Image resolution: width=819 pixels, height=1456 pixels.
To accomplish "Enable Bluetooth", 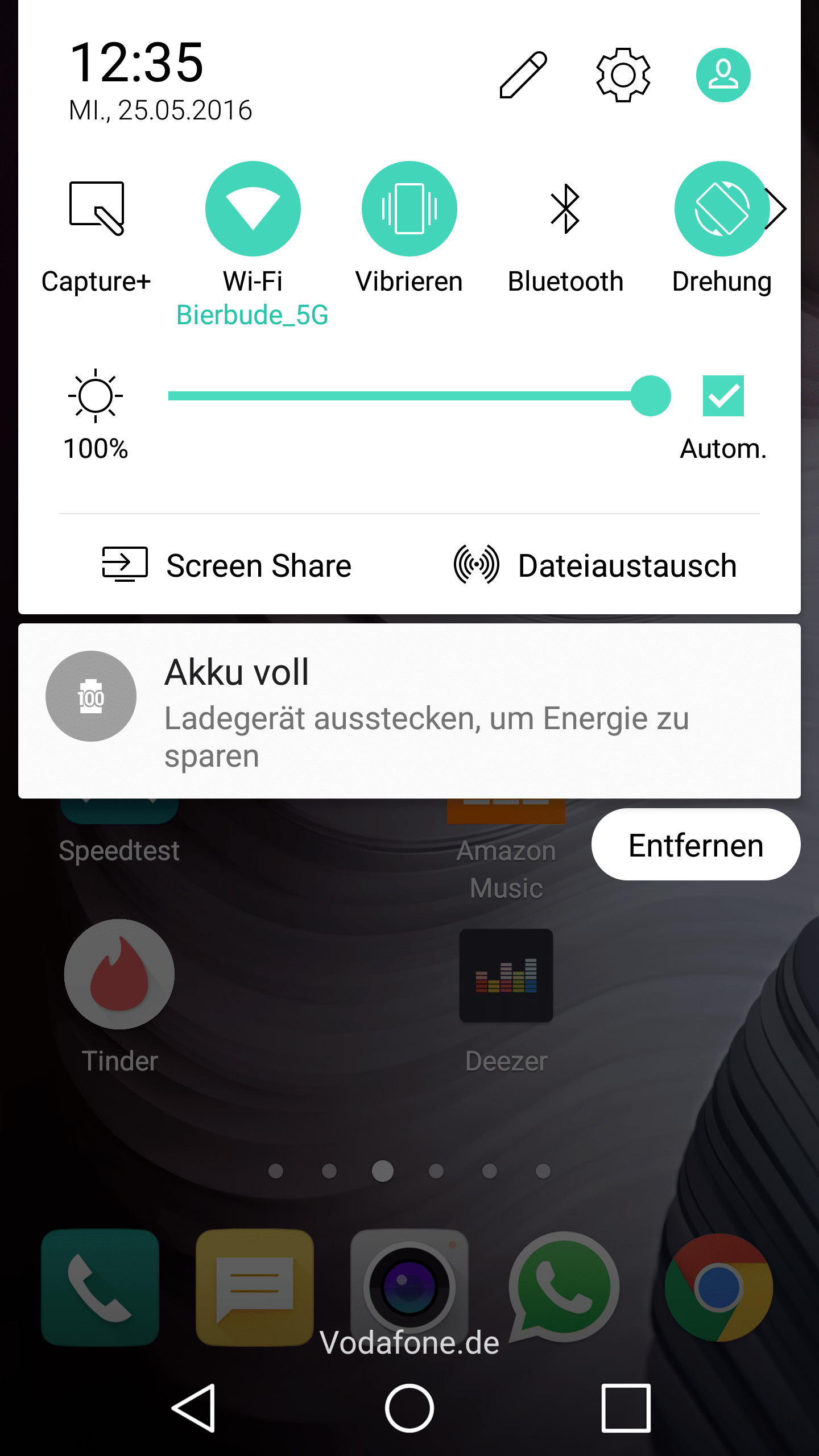I will pos(565,209).
